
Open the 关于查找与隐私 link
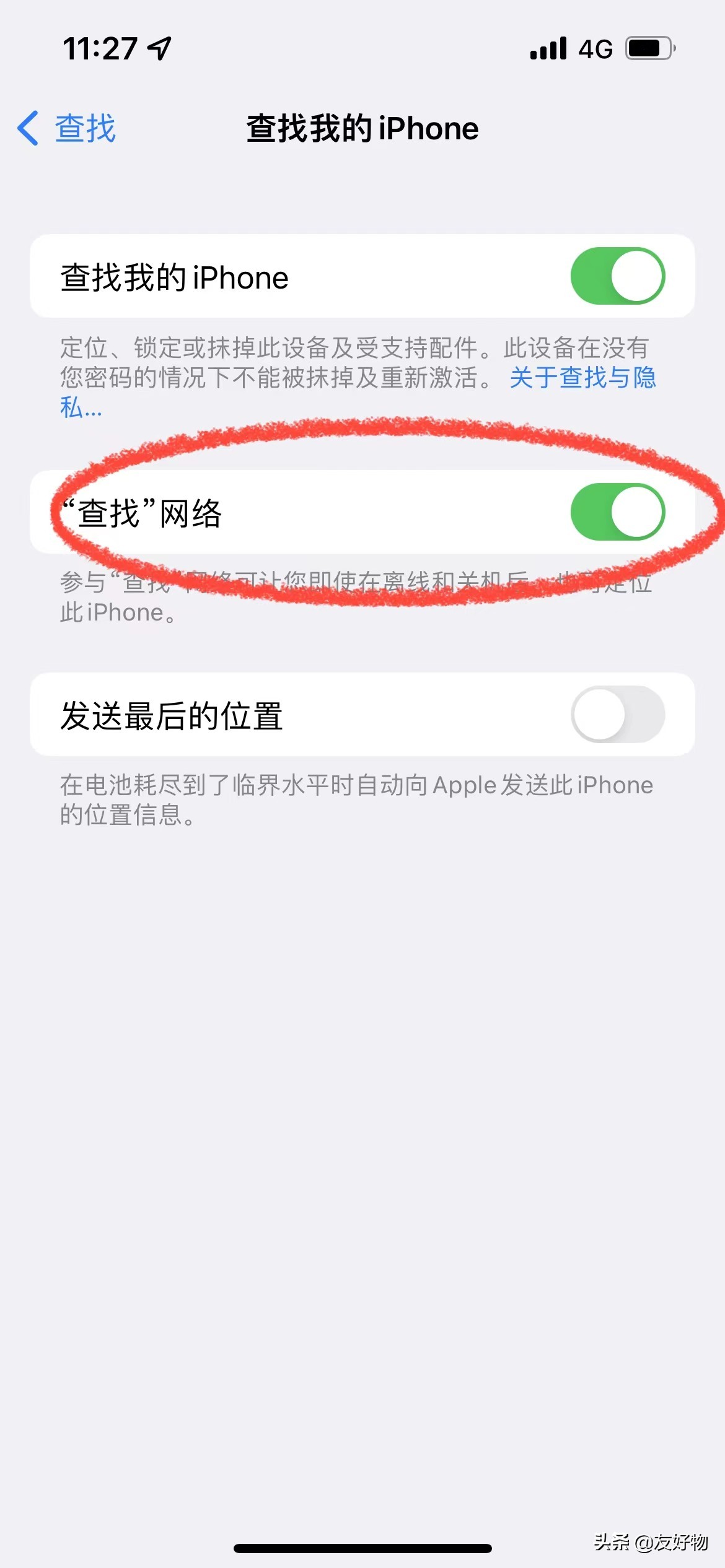coord(581,378)
